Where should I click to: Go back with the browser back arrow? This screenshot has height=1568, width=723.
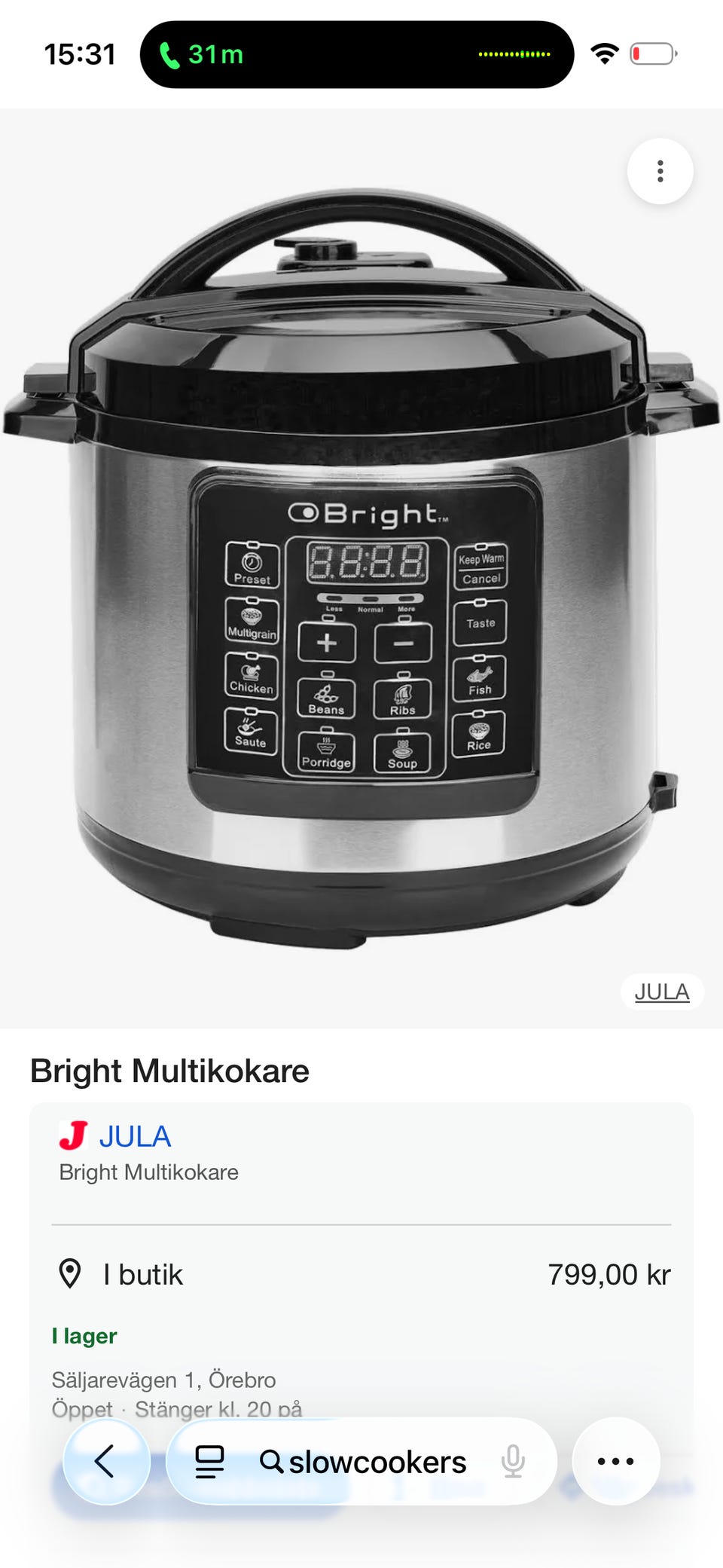(x=106, y=1461)
